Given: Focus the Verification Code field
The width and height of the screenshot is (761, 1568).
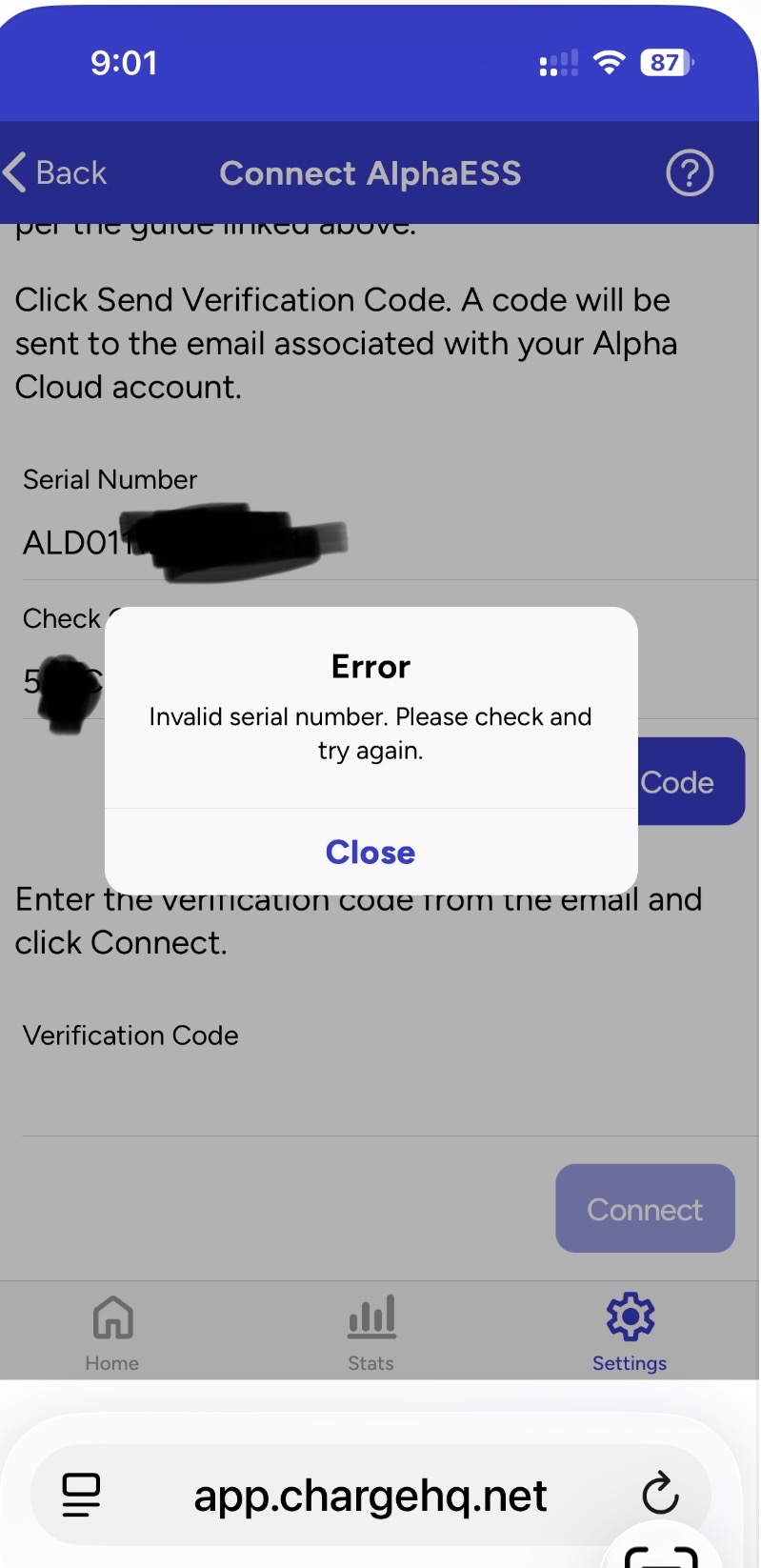Looking at the screenshot, I should [381, 1096].
